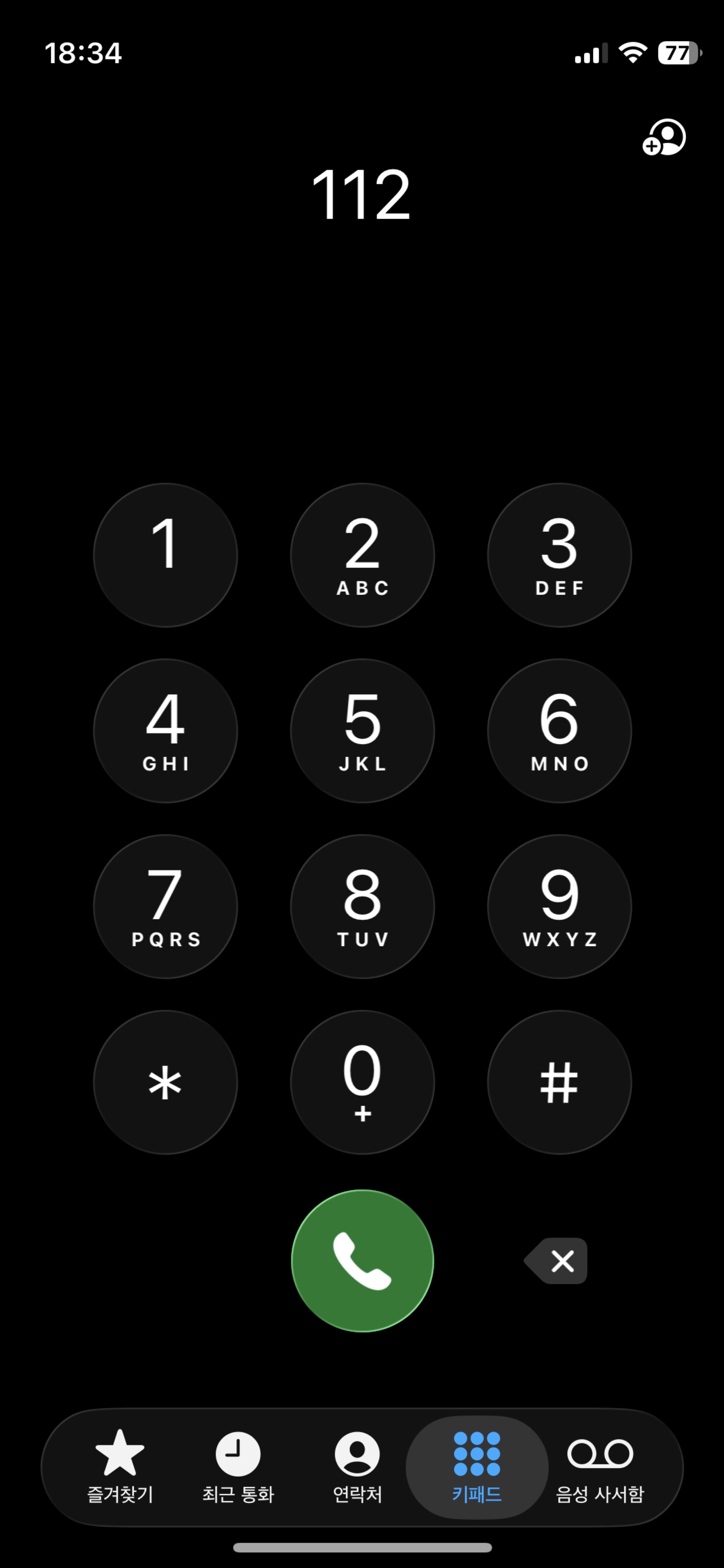Open the 최근 통화 tab
This screenshot has height=1568, width=724.
pyautogui.click(x=238, y=1467)
